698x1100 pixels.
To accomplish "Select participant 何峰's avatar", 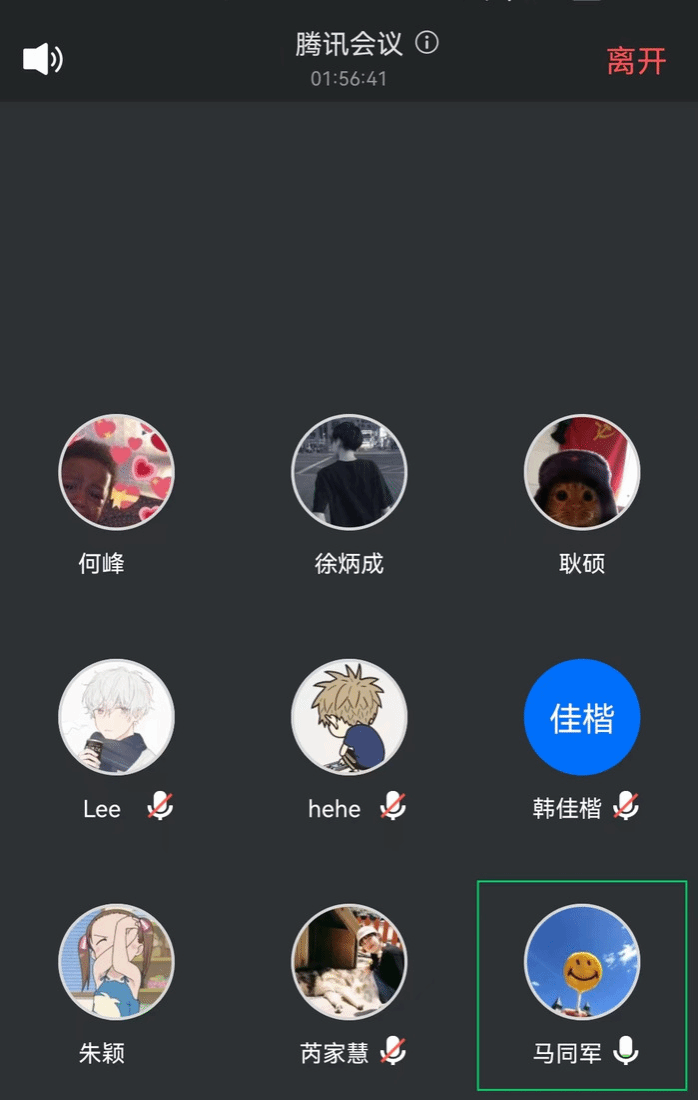I will coord(116,472).
